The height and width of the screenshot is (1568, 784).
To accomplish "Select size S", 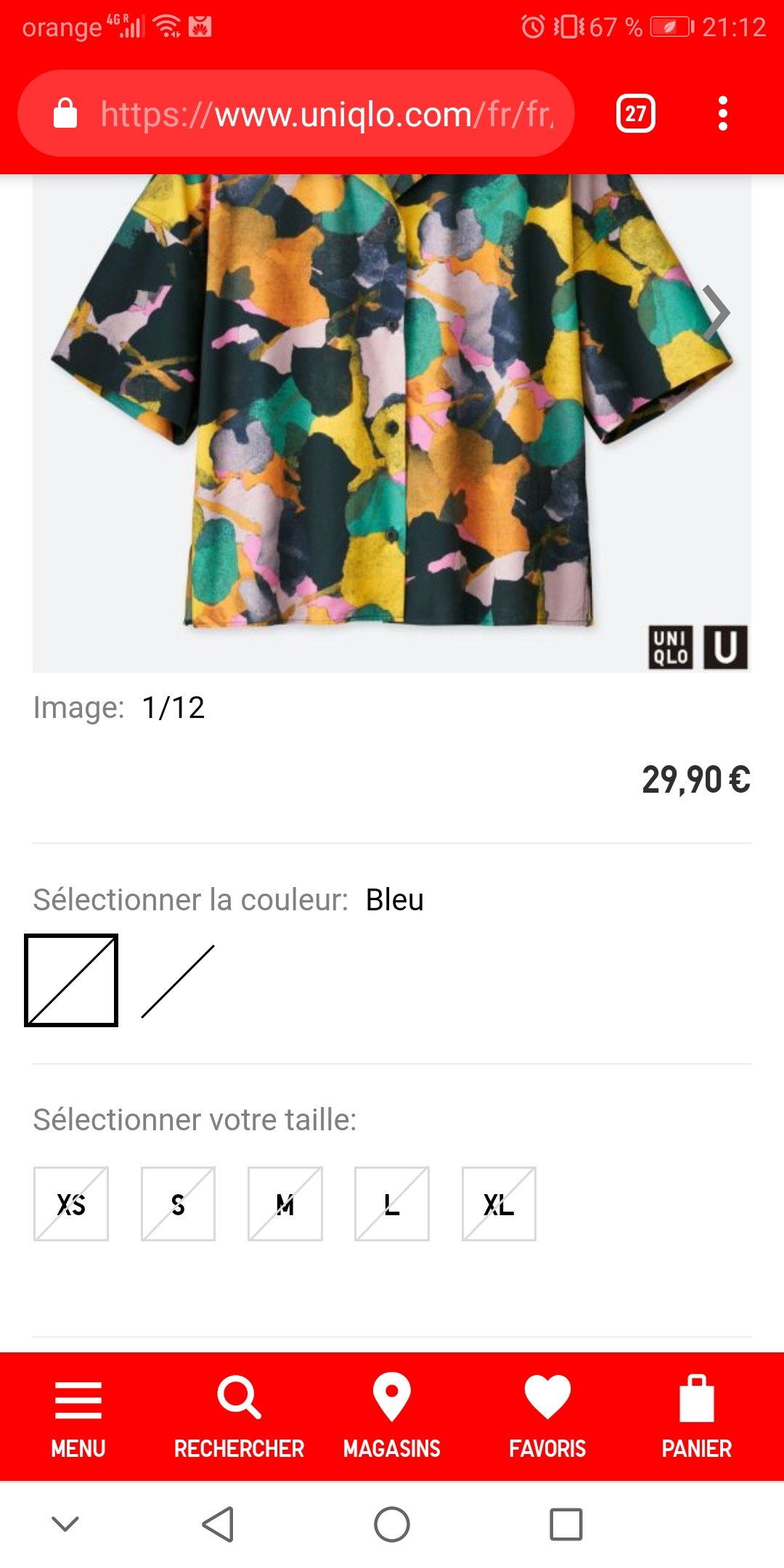I will [x=178, y=1204].
